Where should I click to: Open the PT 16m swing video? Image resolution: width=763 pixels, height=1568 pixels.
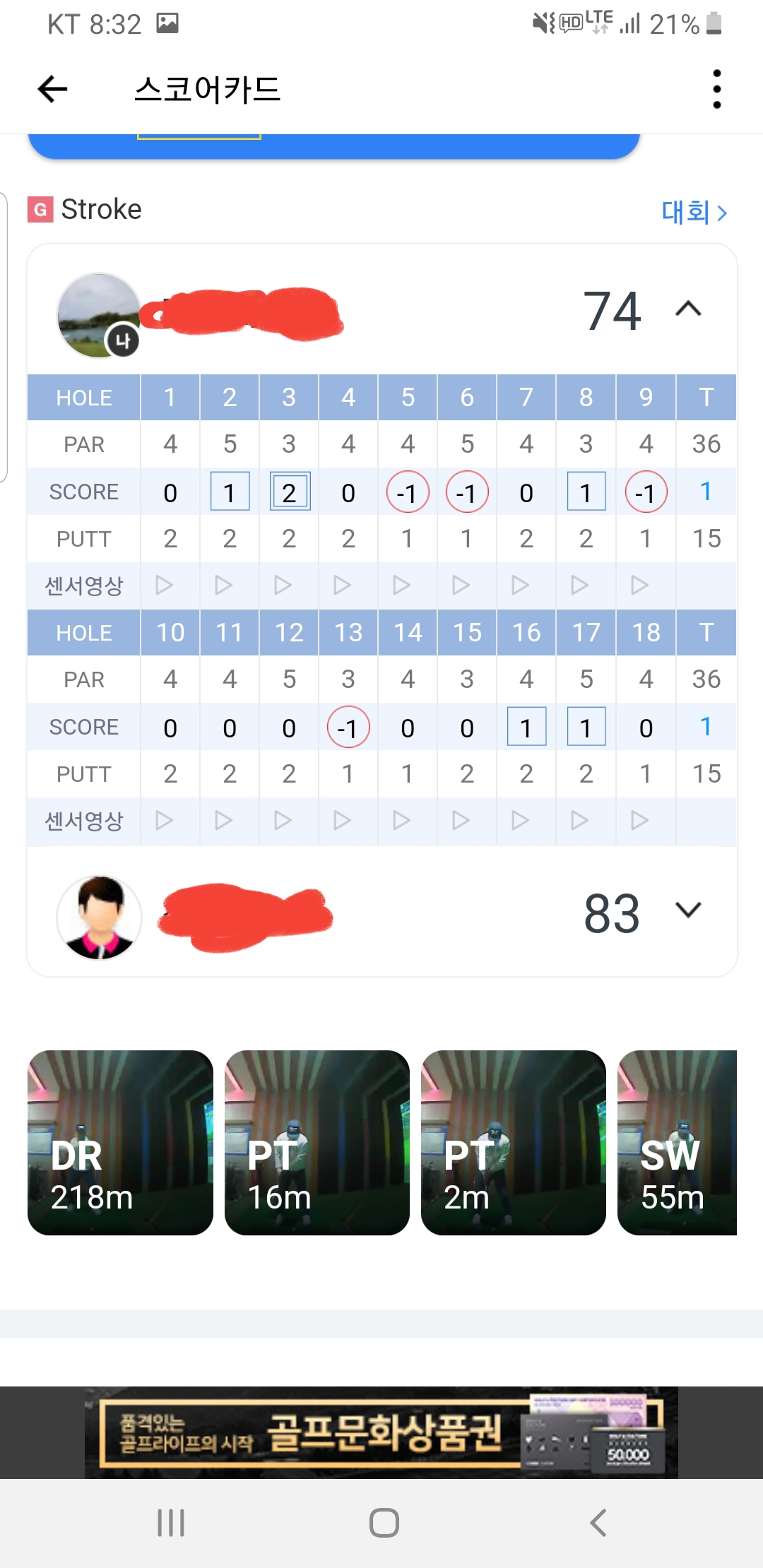[x=317, y=1142]
